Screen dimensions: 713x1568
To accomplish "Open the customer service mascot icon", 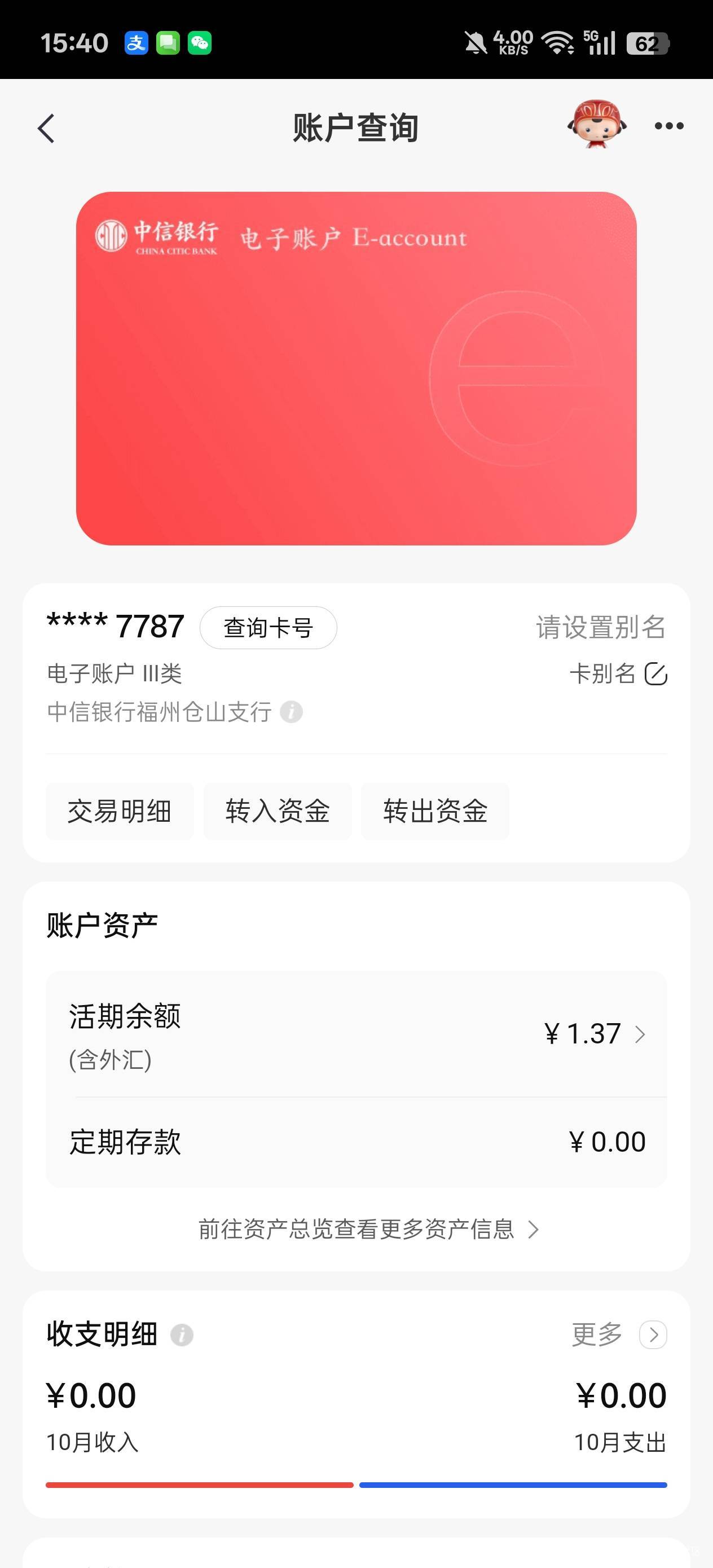I will (597, 125).
